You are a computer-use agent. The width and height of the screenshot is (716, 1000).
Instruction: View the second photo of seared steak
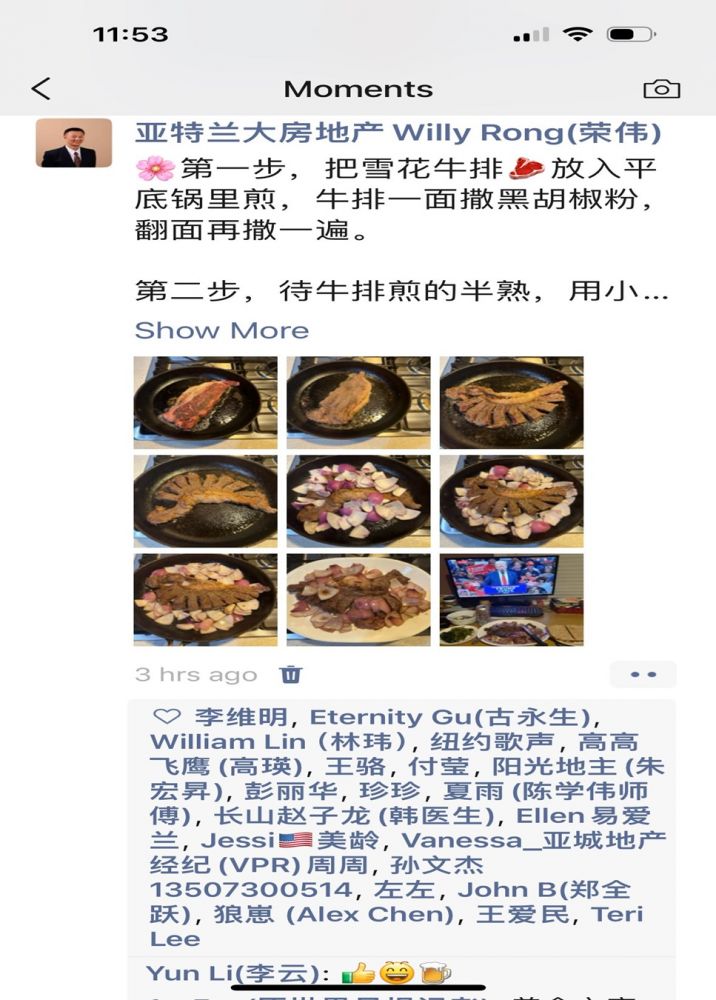(358, 402)
